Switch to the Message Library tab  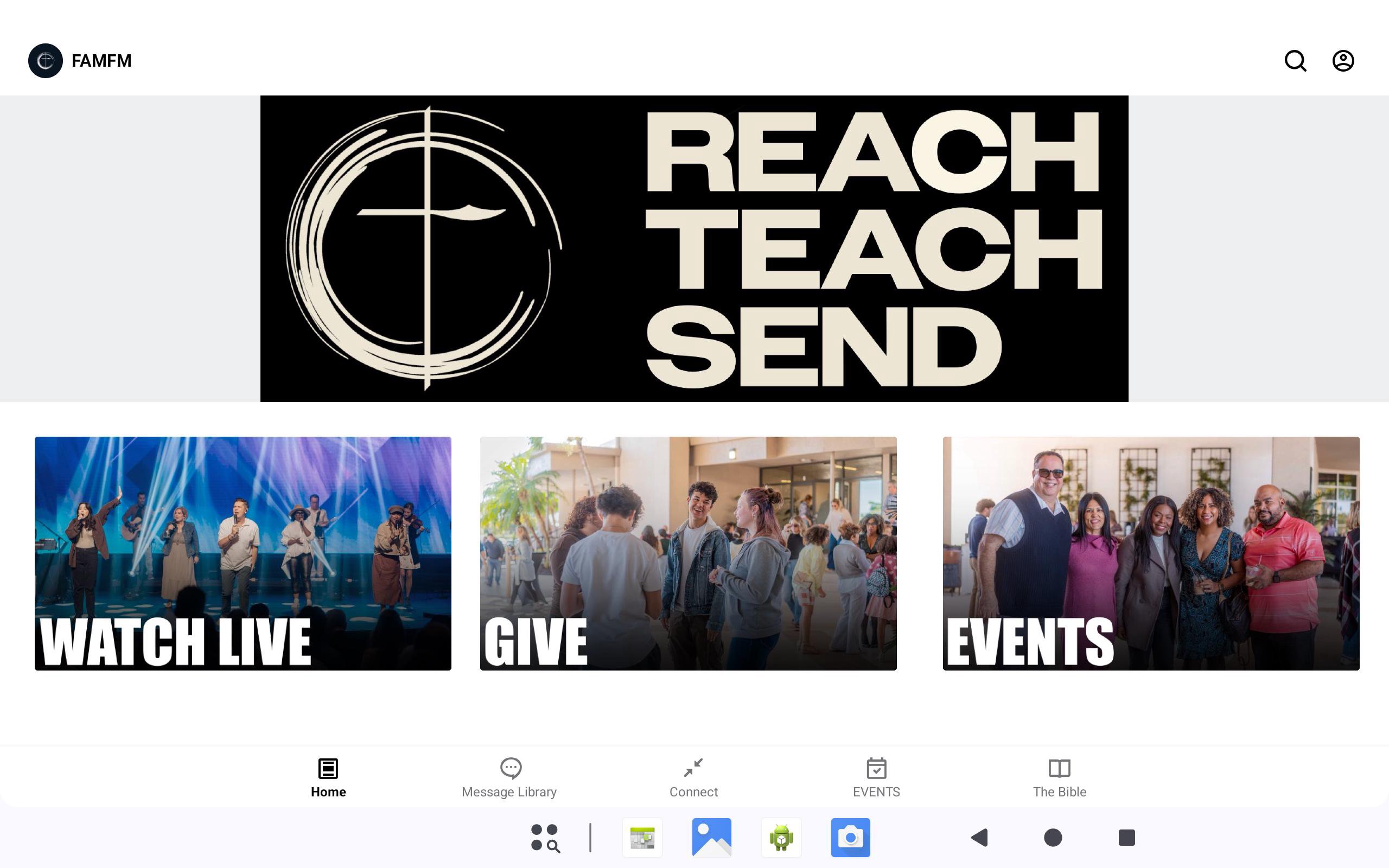click(x=509, y=777)
